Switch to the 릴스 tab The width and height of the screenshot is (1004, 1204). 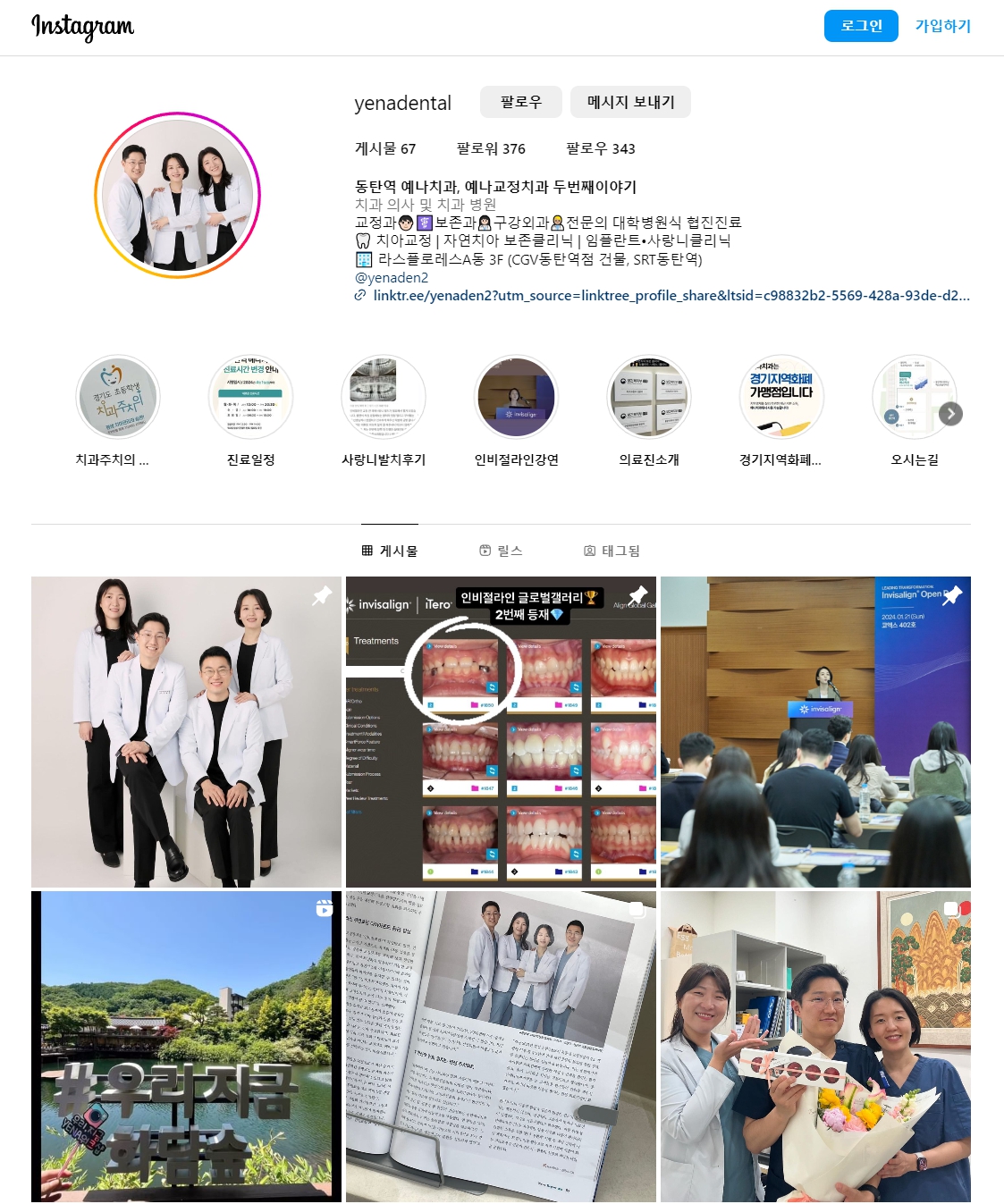pos(501,551)
